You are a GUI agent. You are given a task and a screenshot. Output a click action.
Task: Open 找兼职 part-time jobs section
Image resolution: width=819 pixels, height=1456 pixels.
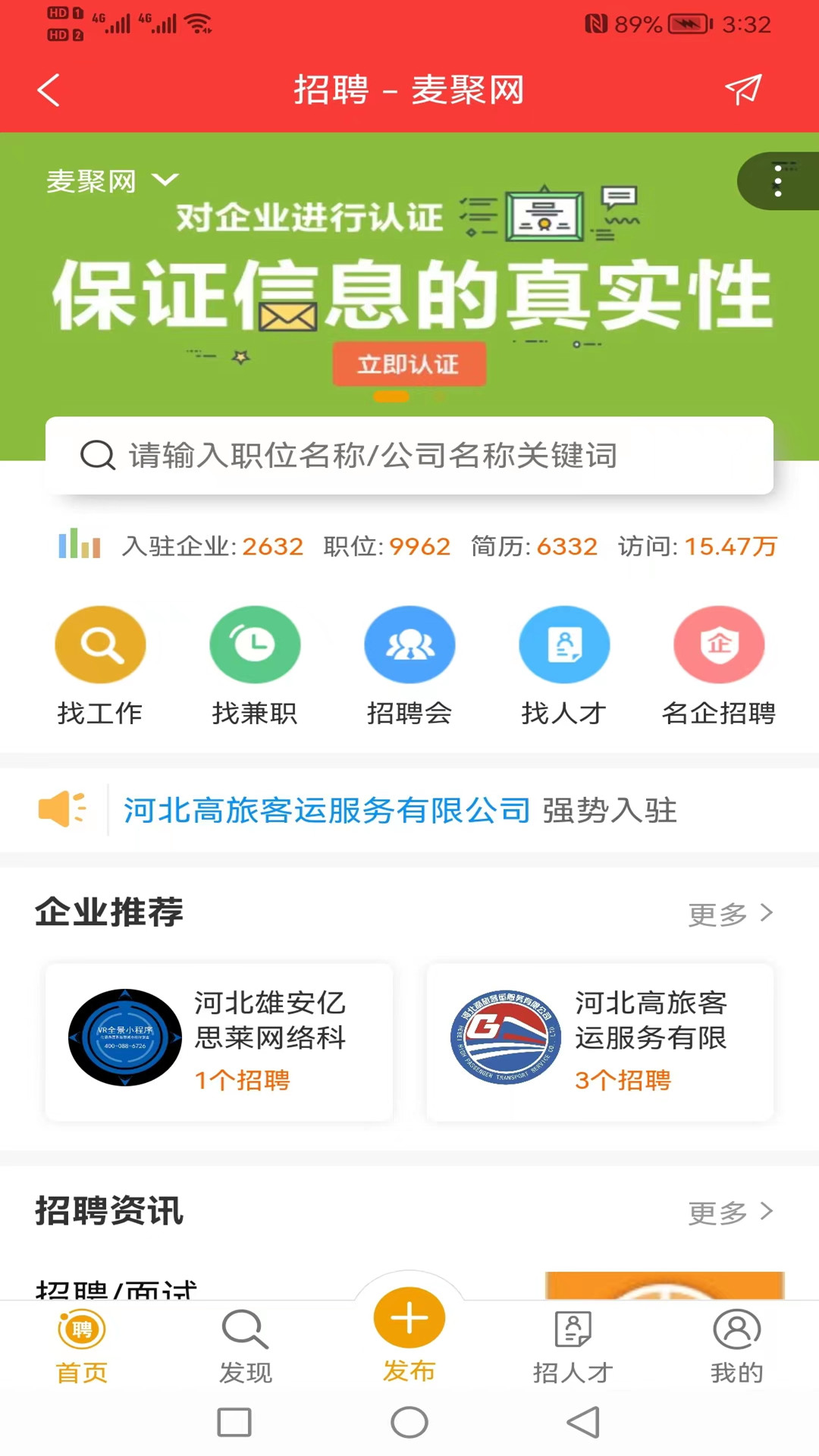click(x=255, y=644)
